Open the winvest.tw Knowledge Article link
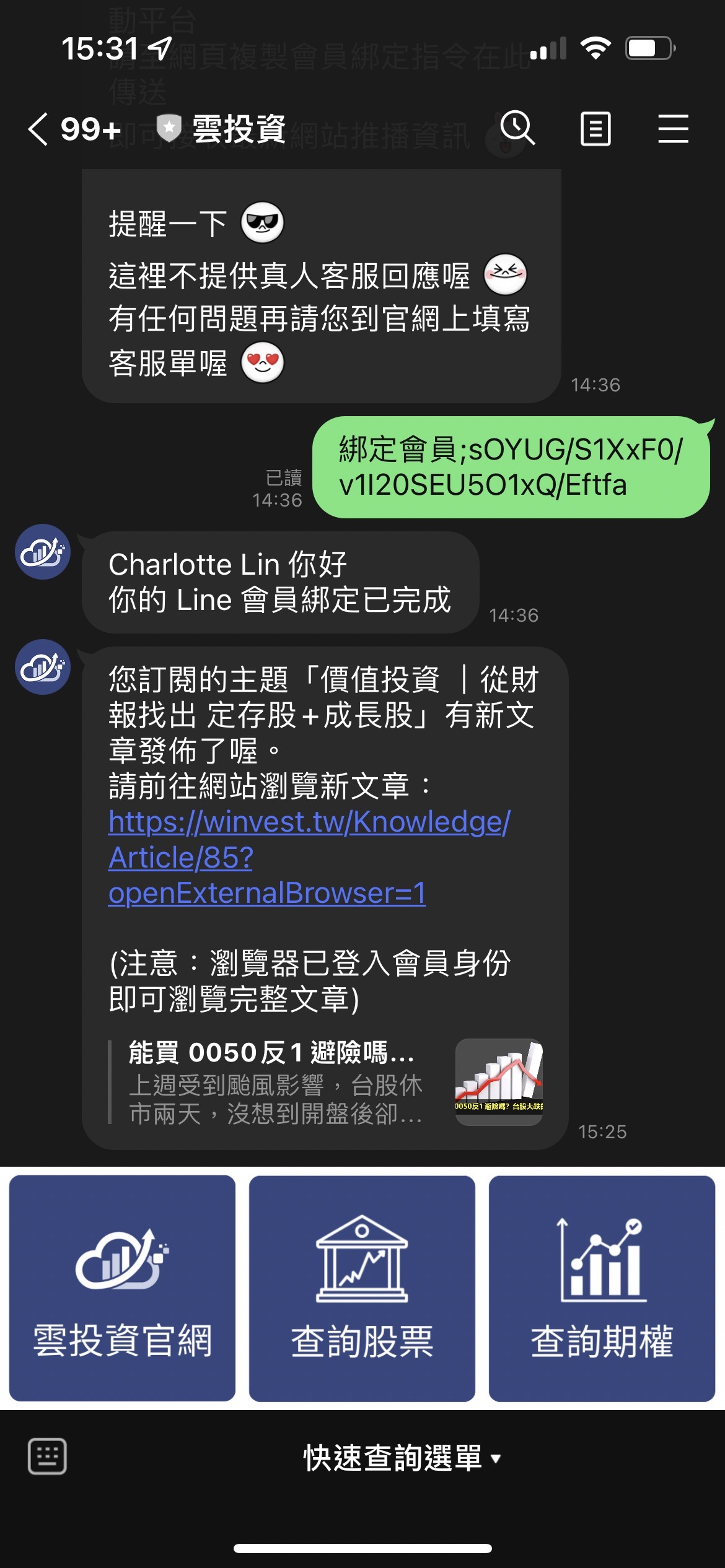Screen dimensions: 725x1568 308,857
